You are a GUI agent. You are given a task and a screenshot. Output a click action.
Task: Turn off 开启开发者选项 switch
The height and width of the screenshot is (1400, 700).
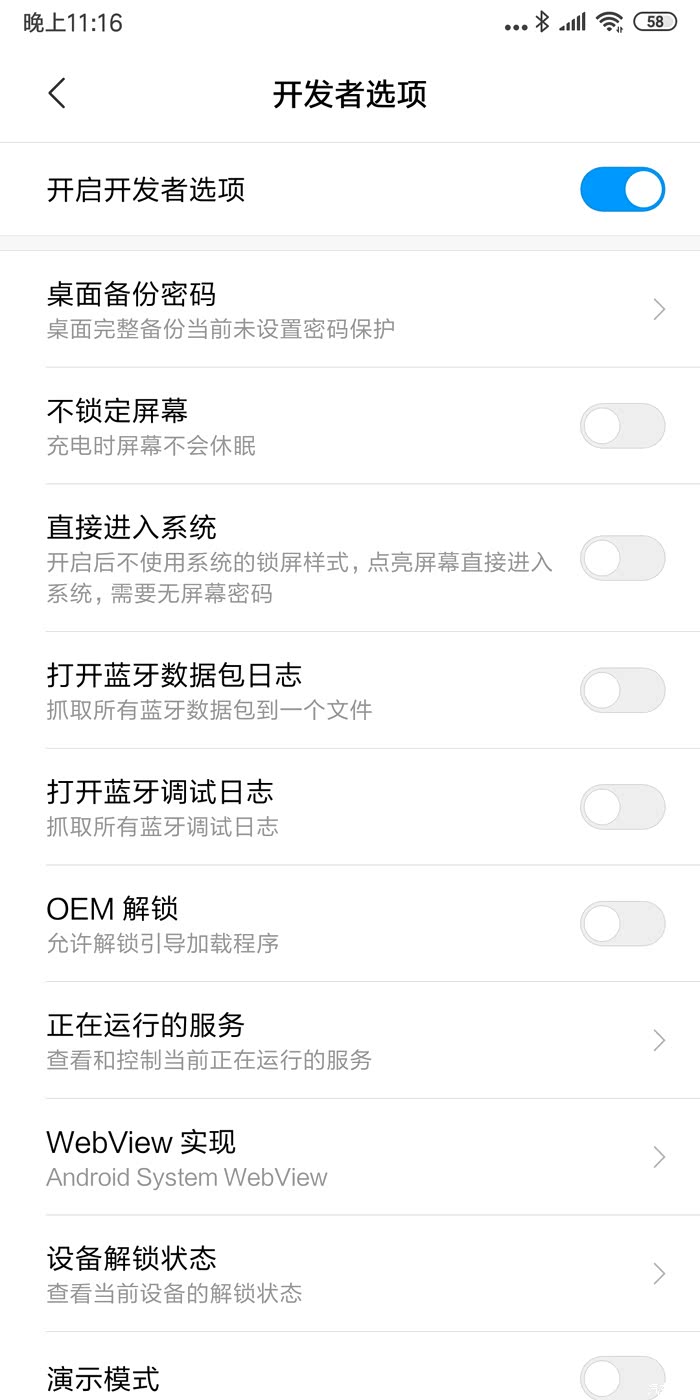pyautogui.click(x=622, y=190)
